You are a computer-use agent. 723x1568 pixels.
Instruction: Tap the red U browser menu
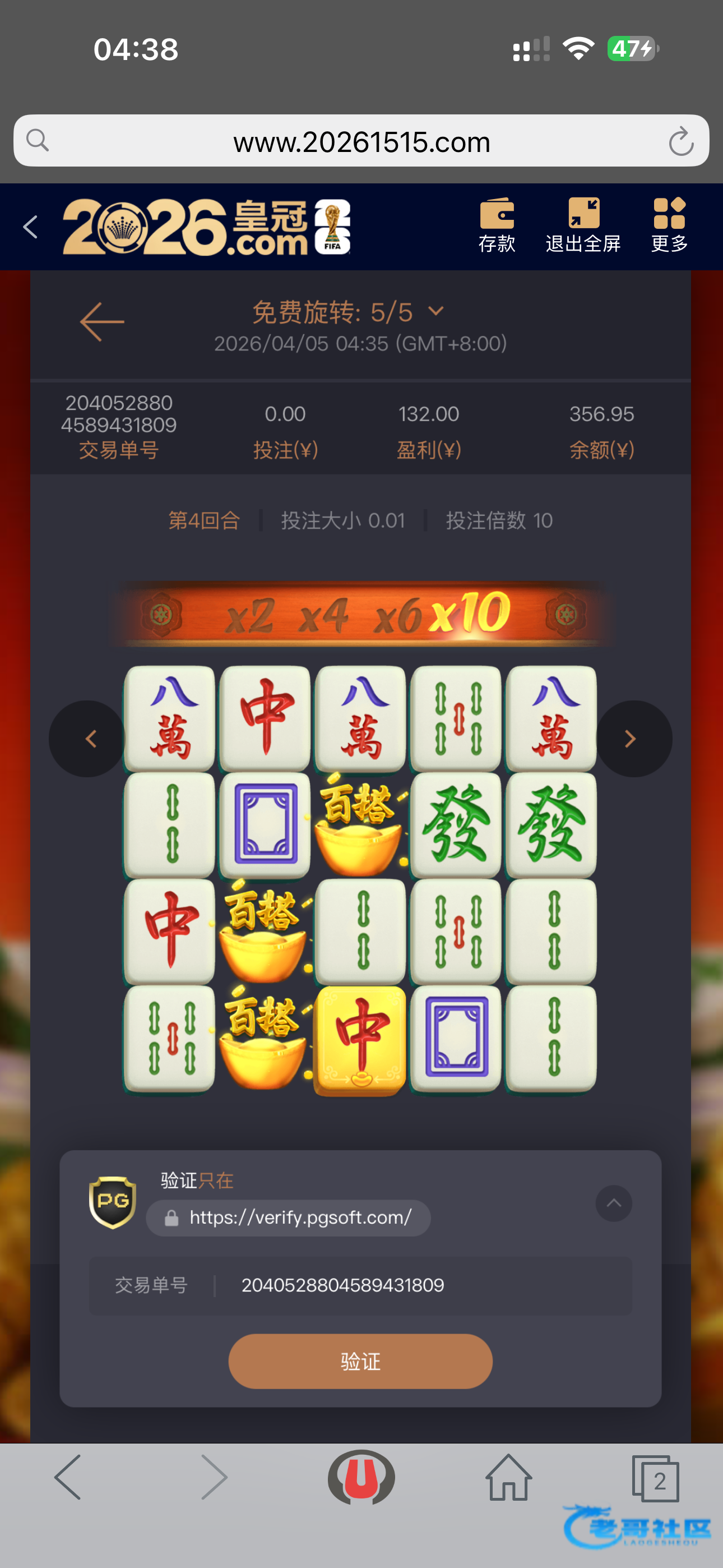coord(361,1478)
